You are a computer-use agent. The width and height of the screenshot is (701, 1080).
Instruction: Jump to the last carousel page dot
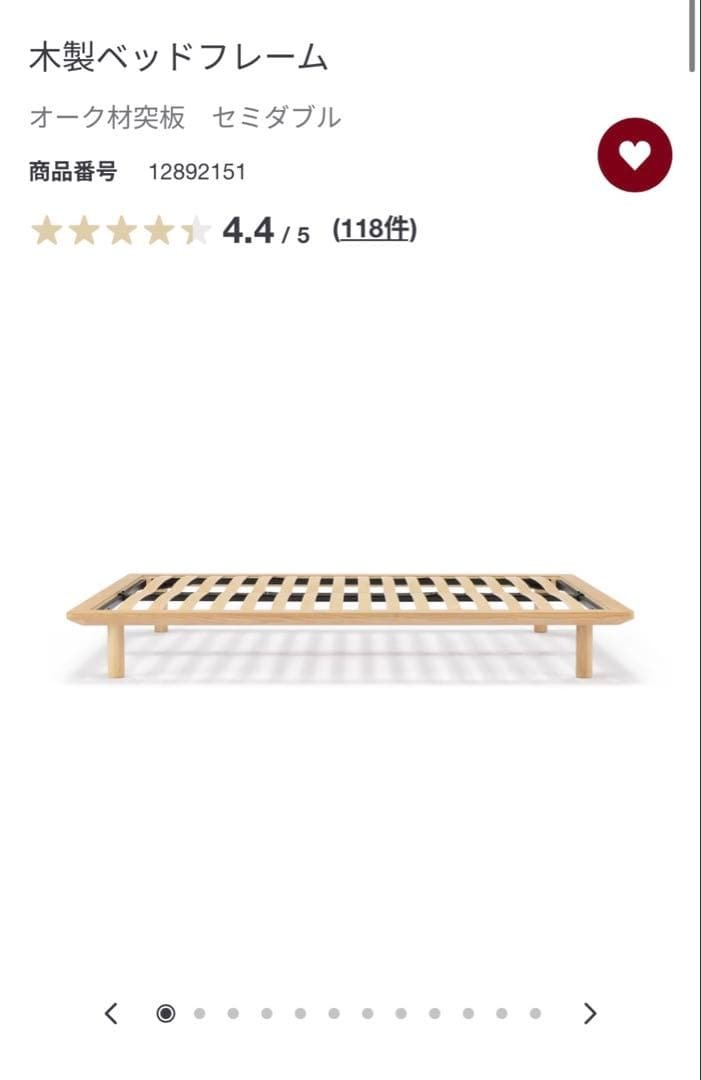click(x=535, y=1013)
